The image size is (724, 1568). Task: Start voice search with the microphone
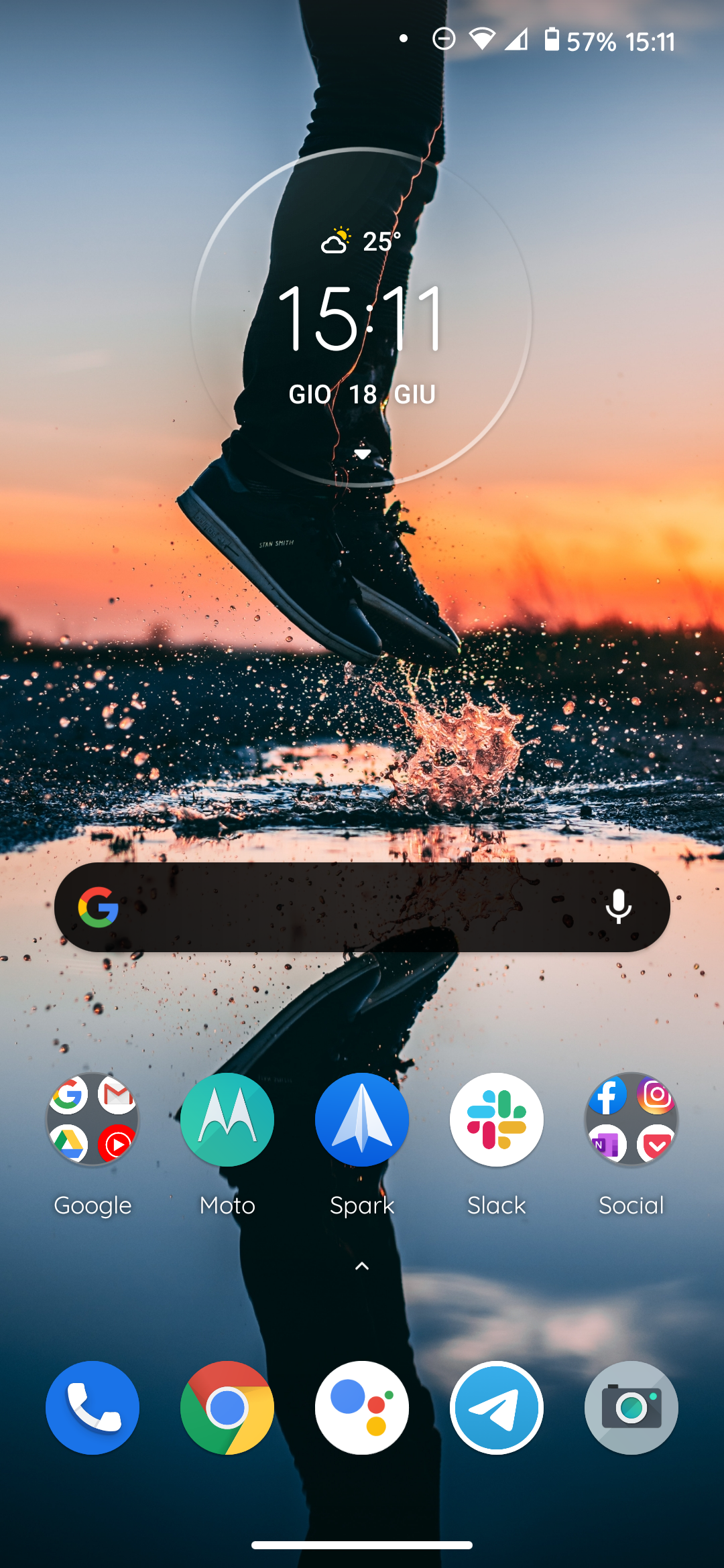tap(618, 907)
